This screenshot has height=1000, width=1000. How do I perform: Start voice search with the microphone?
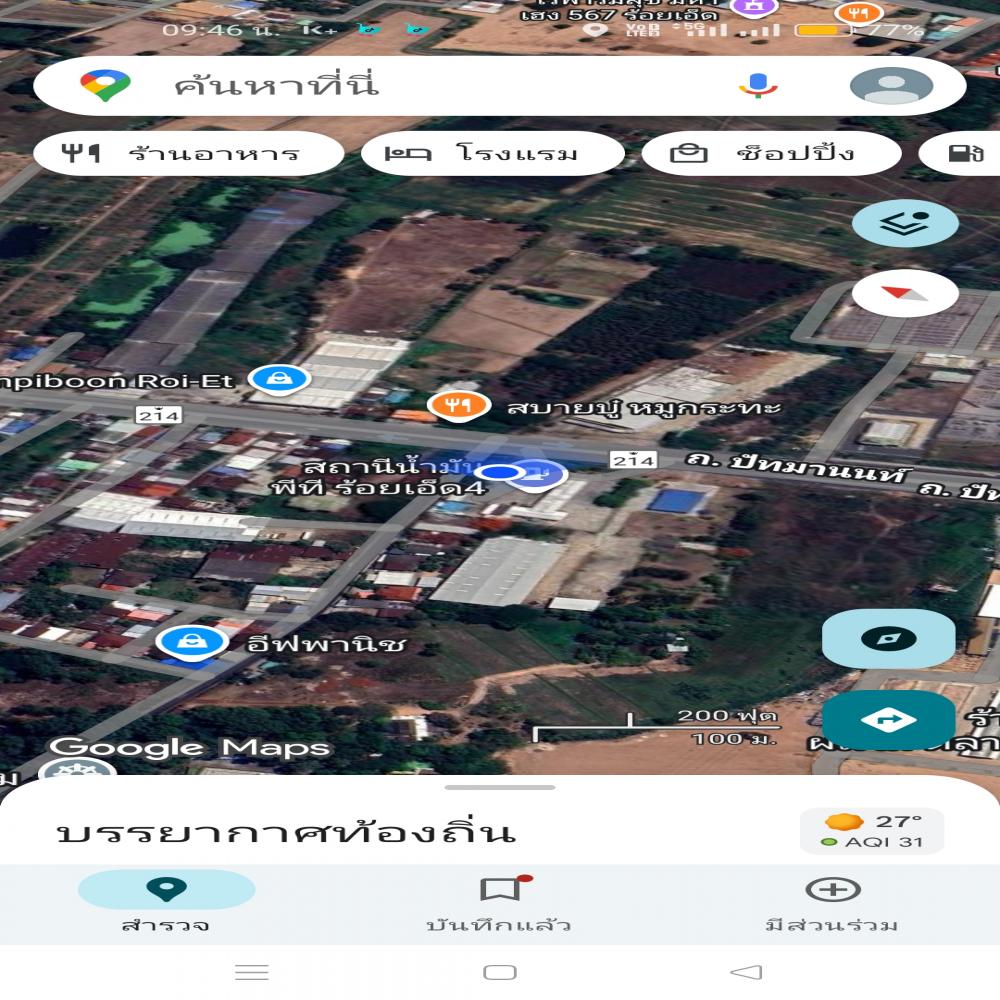[758, 86]
